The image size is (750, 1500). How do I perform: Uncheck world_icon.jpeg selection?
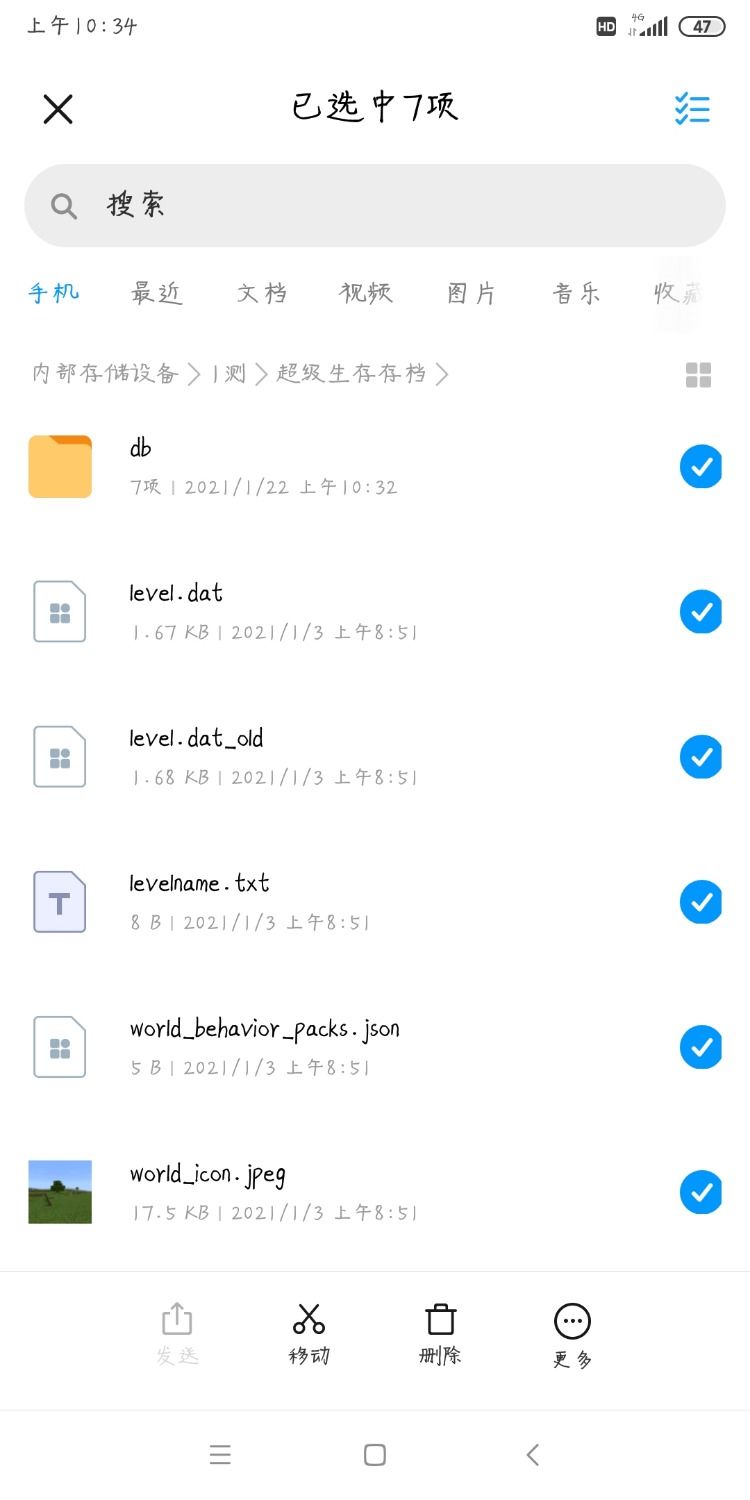pos(701,1192)
